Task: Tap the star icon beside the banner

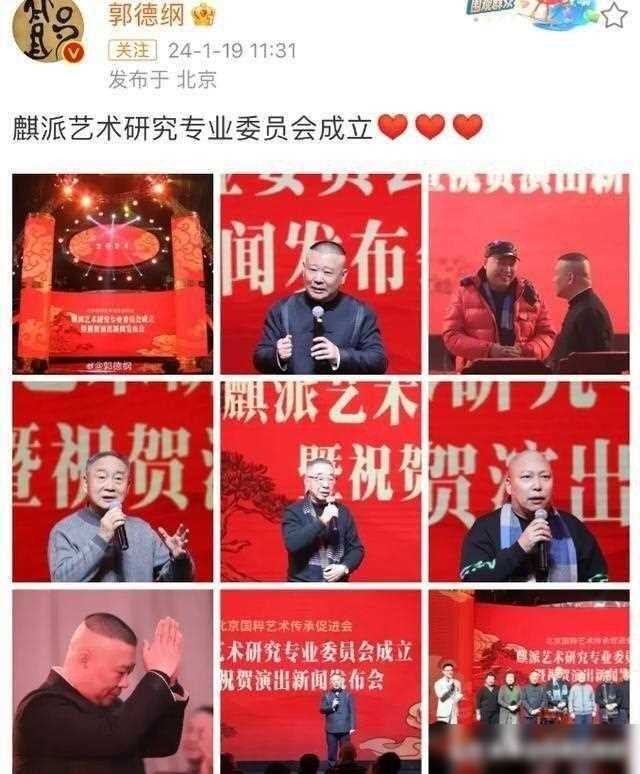Action: pyautogui.click(x=613, y=15)
